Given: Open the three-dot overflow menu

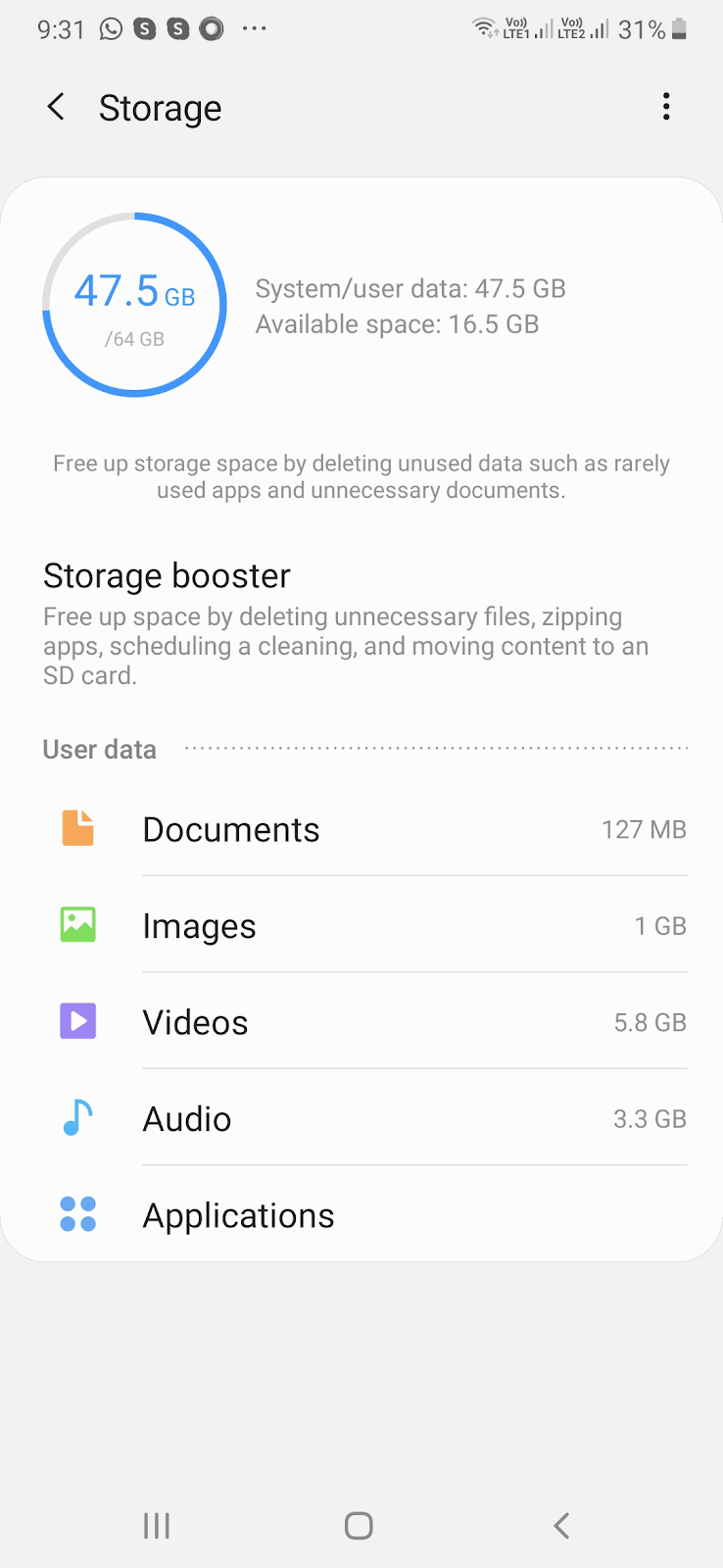Looking at the screenshot, I should [x=666, y=106].
